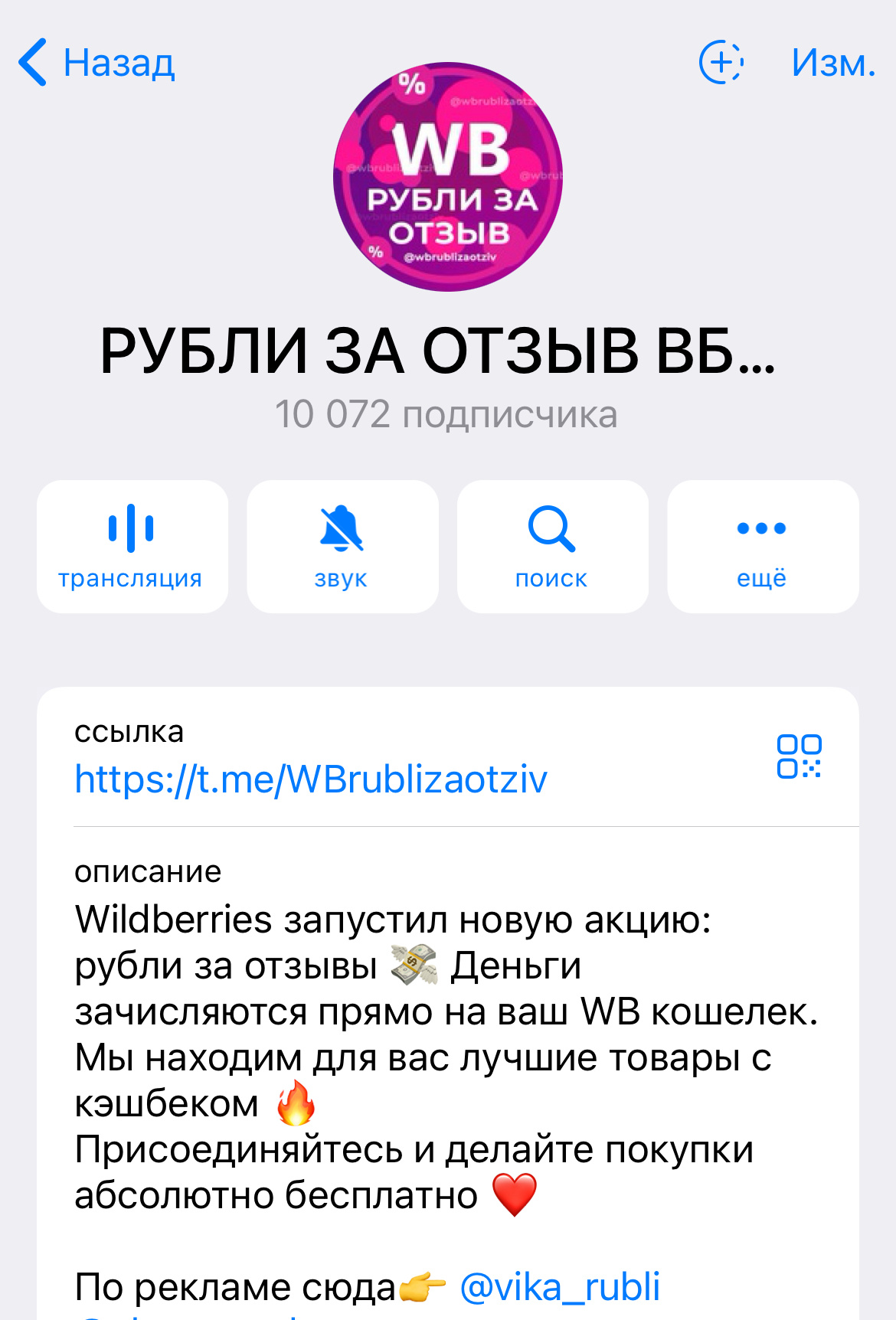This screenshot has width=896, height=1320.
Task: Go back with the Назад button
Action: pos(97,62)
